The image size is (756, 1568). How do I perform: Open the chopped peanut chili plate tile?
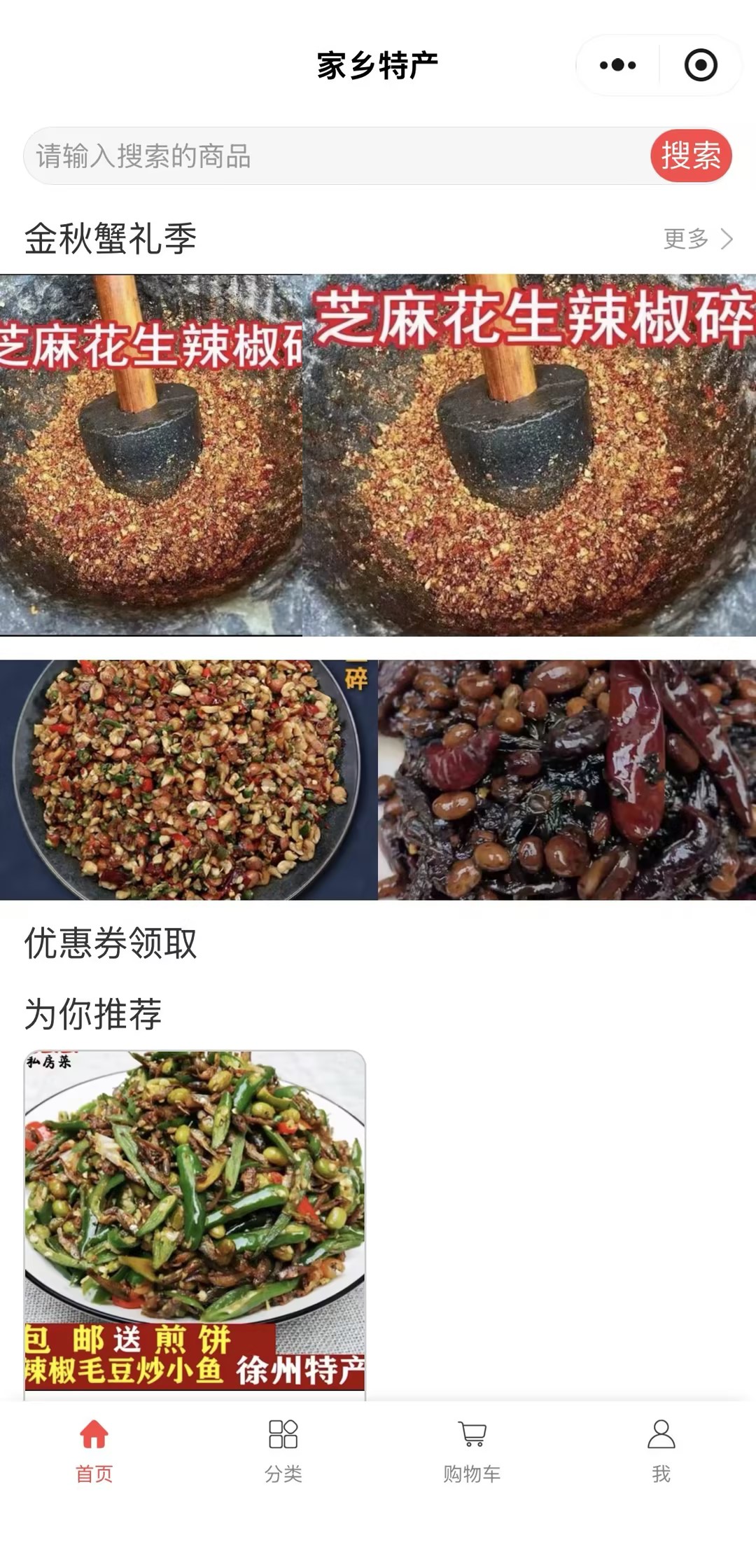click(188, 779)
